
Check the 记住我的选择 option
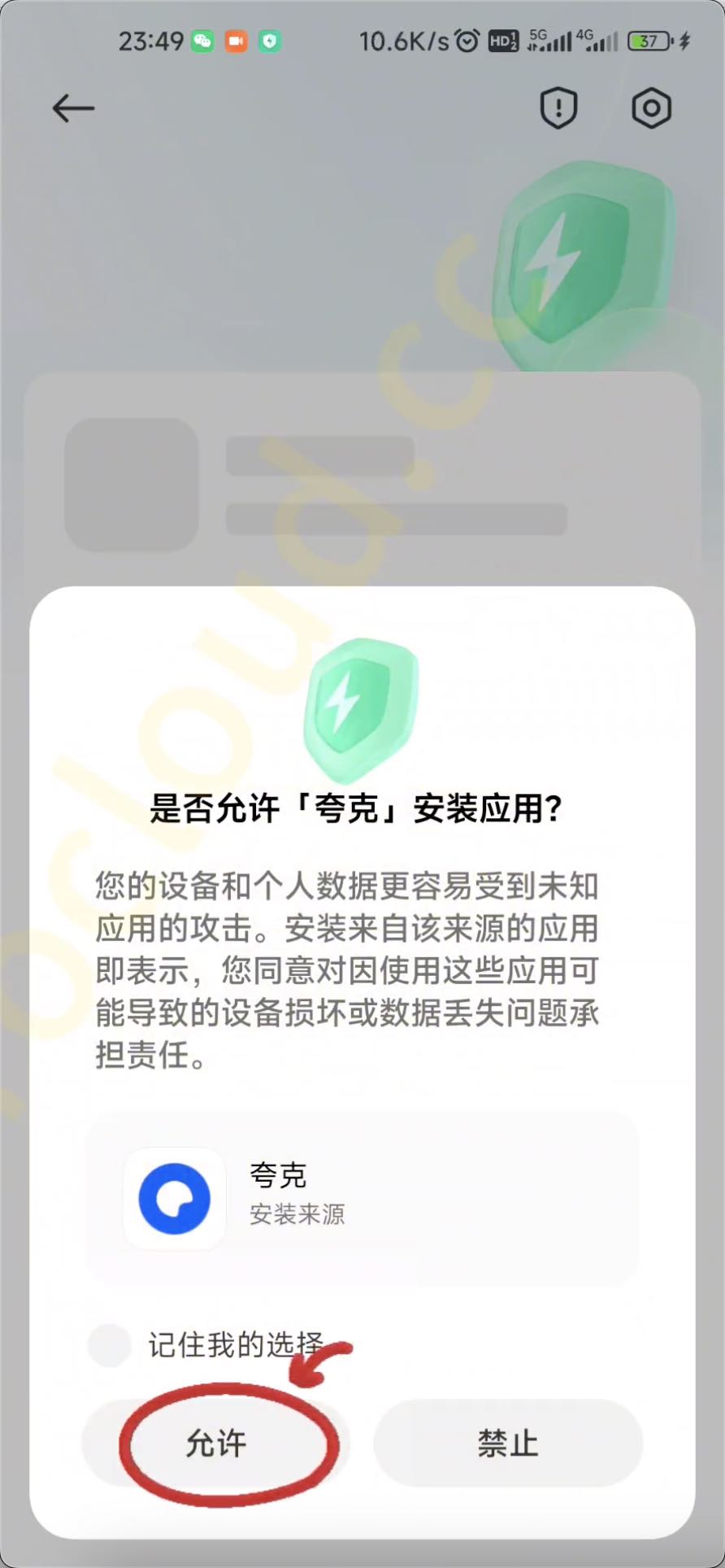(x=110, y=1344)
